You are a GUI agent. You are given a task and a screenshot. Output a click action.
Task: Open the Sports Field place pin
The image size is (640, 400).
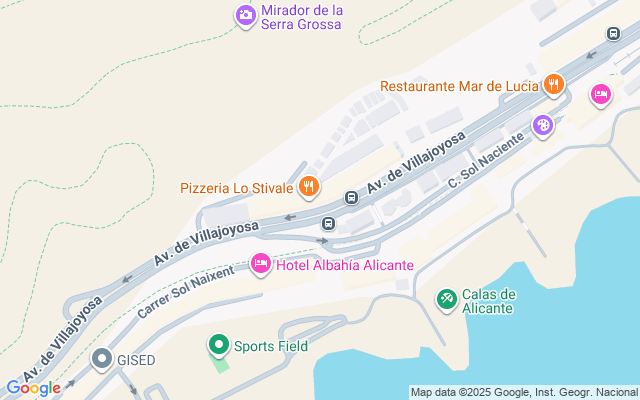pos(219,346)
